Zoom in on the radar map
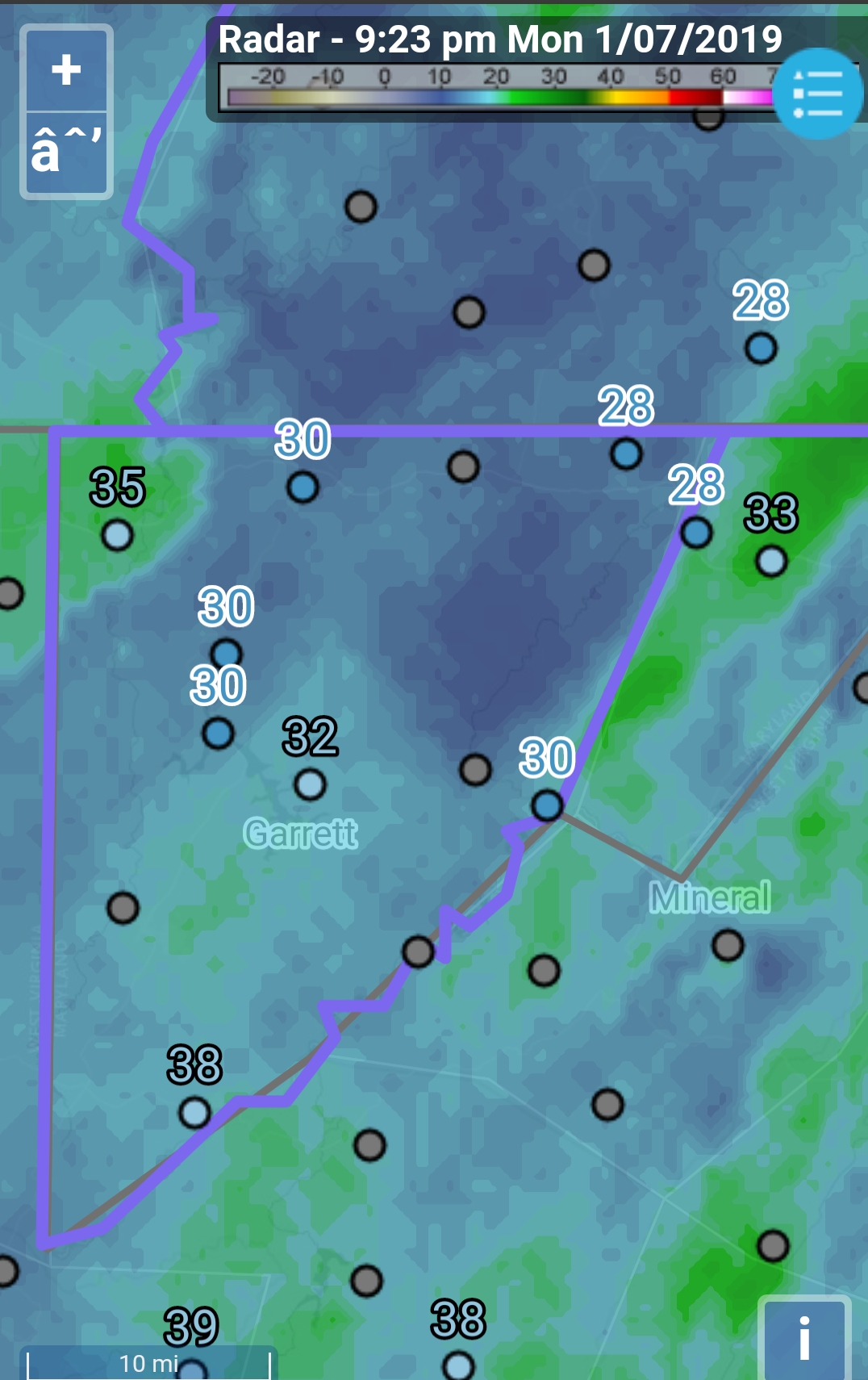The height and width of the screenshot is (1380, 868). tap(66, 69)
